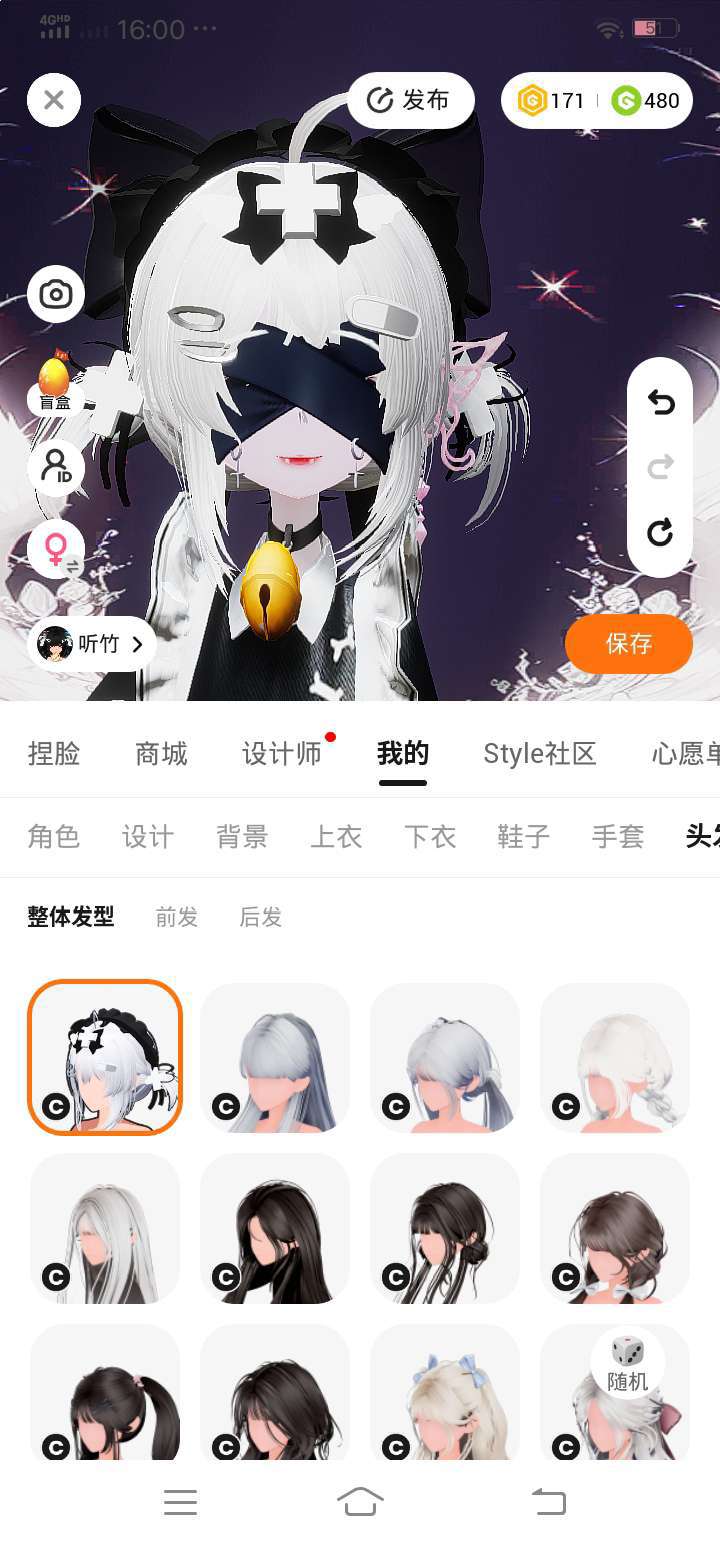
Task: Tap the 随机 random dice button
Action: [x=628, y=1364]
